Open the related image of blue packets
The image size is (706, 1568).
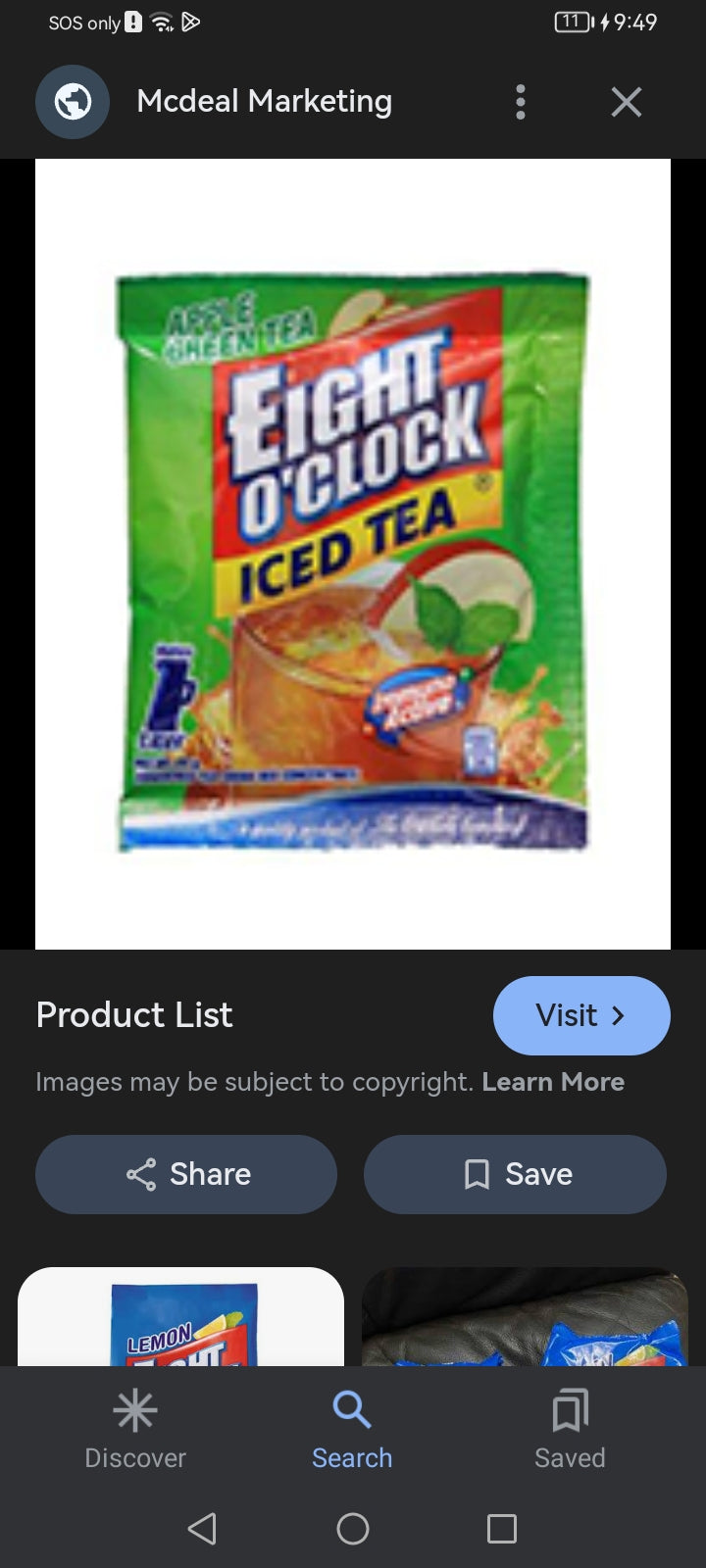[x=525, y=1318]
